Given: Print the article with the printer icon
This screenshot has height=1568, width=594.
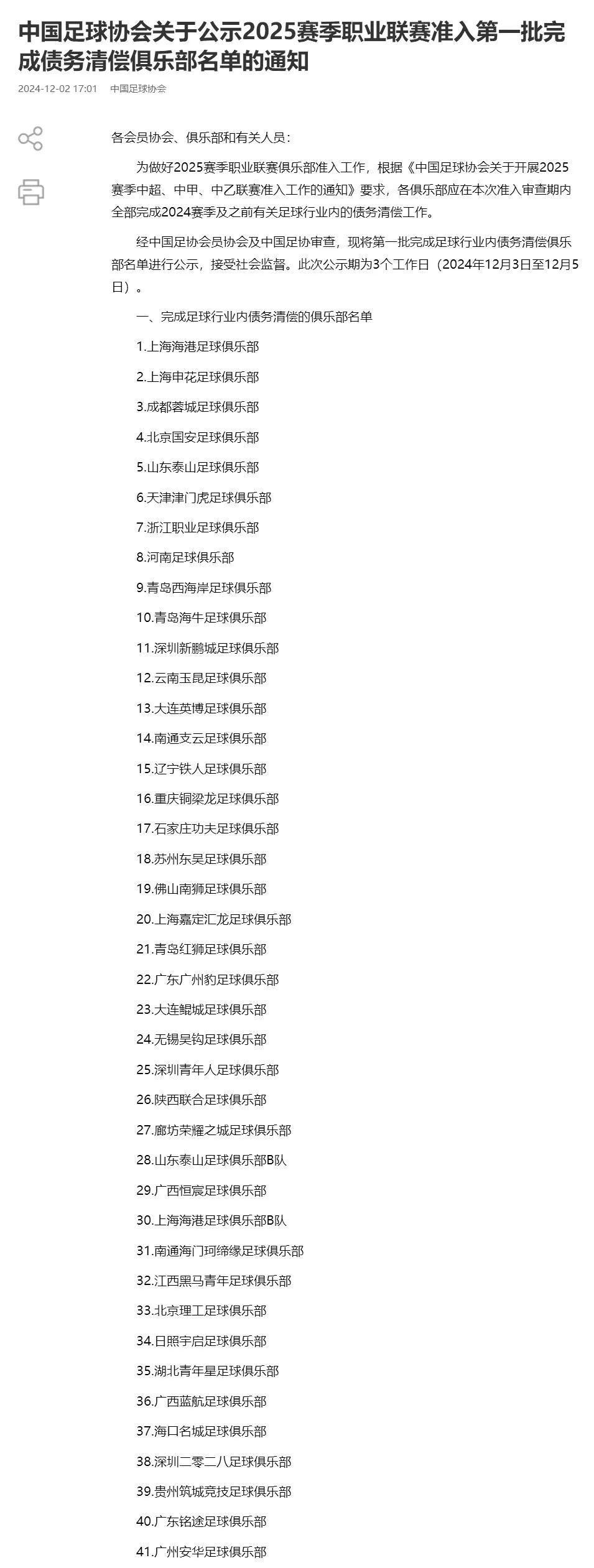Looking at the screenshot, I should point(30,192).
